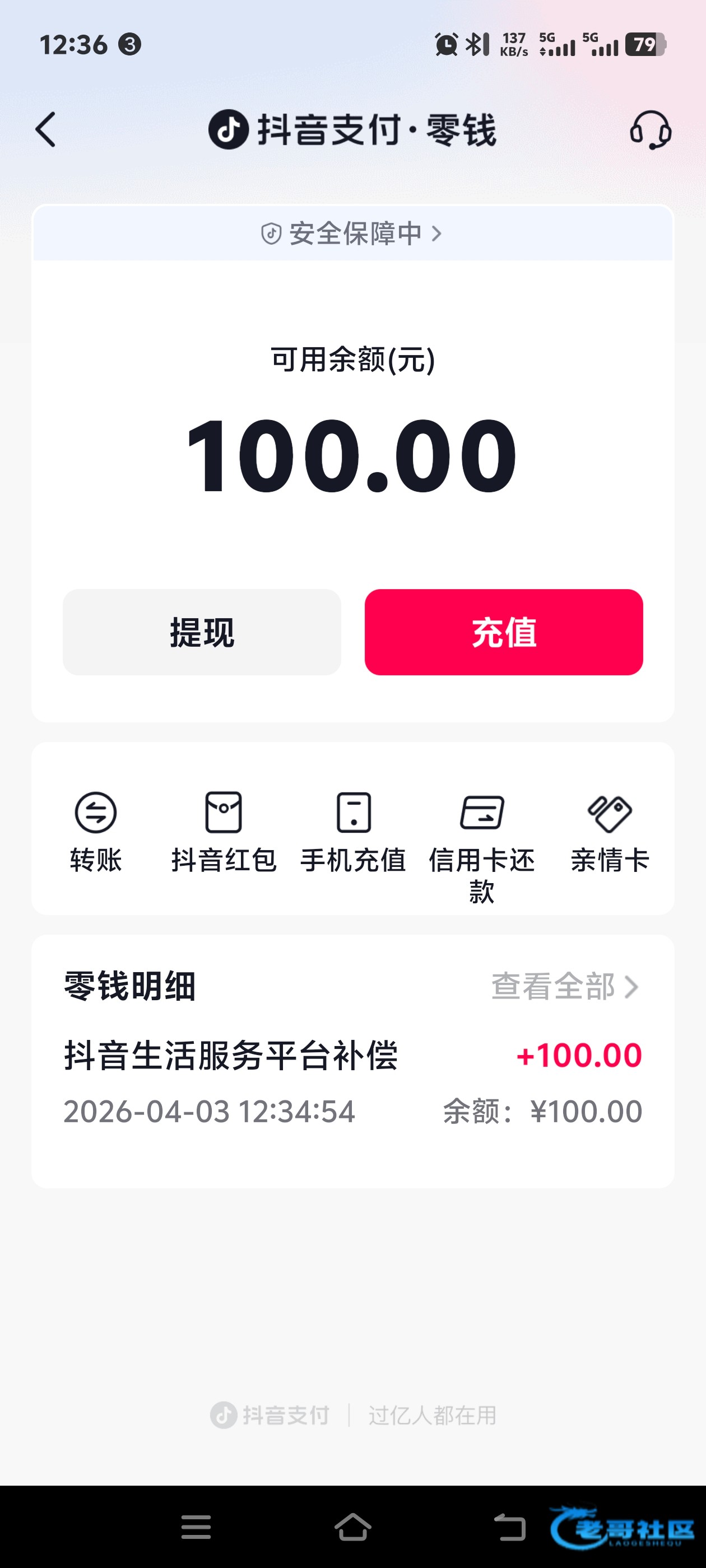Image resolution: width=706 pixels, height=1568 pixels.
Task: Tap the 提现 withdraw button
Action: click(x=202, y=632)
